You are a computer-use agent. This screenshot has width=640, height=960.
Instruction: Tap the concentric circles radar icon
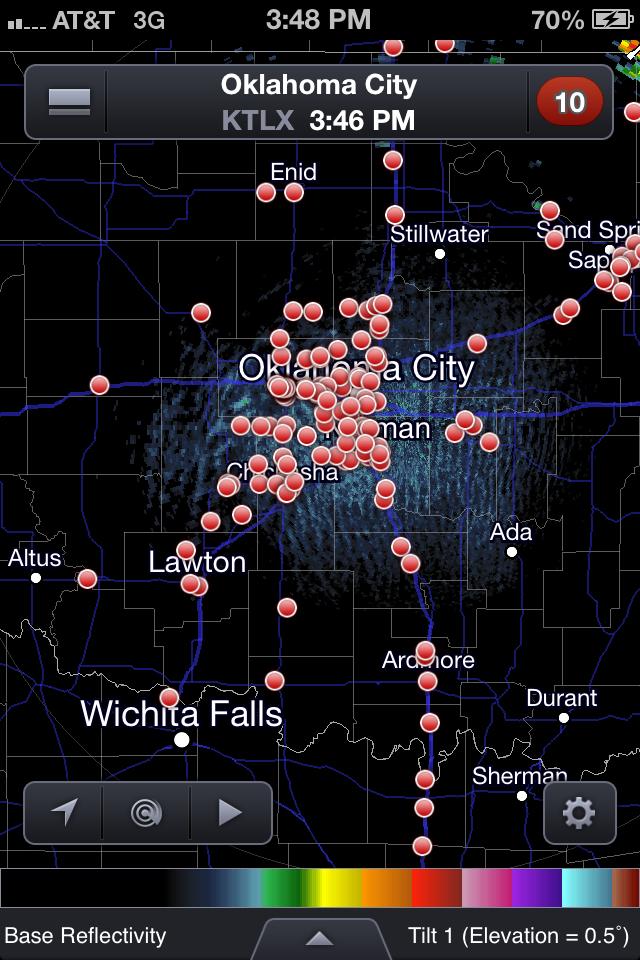pyautogui.click(x=147, y=813)
